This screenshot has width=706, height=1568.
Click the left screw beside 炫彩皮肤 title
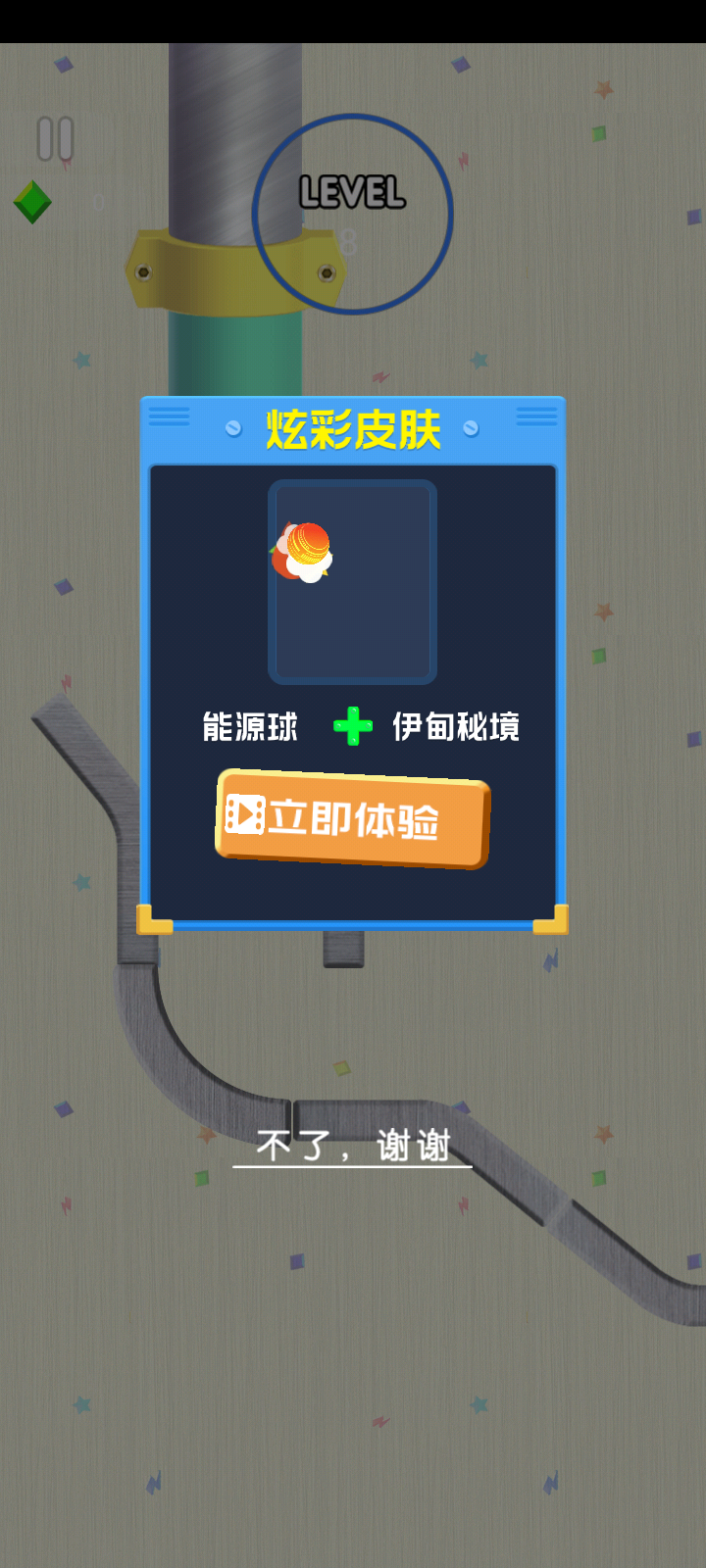click(x=232, y=428)
